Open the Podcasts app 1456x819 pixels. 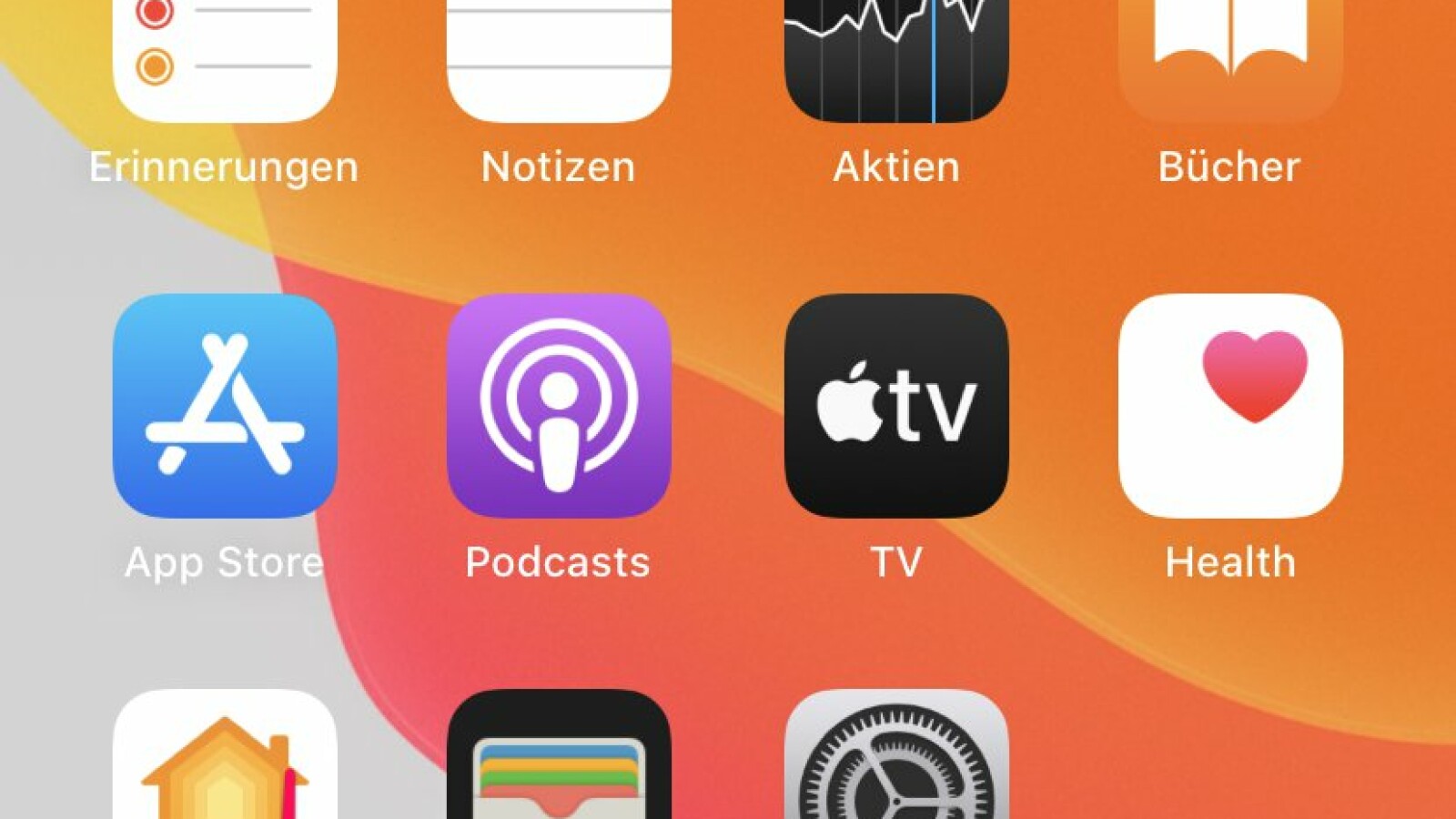tap(559, 406)
